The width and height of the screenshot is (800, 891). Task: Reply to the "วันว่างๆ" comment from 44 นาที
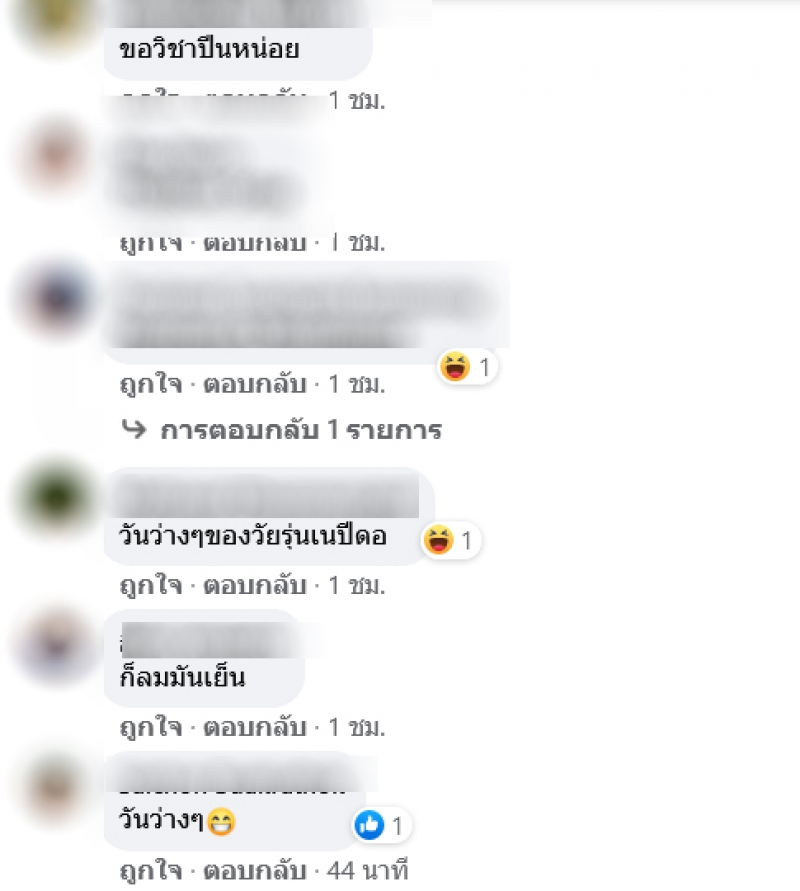pyautogui.click(x=254, y=869)
